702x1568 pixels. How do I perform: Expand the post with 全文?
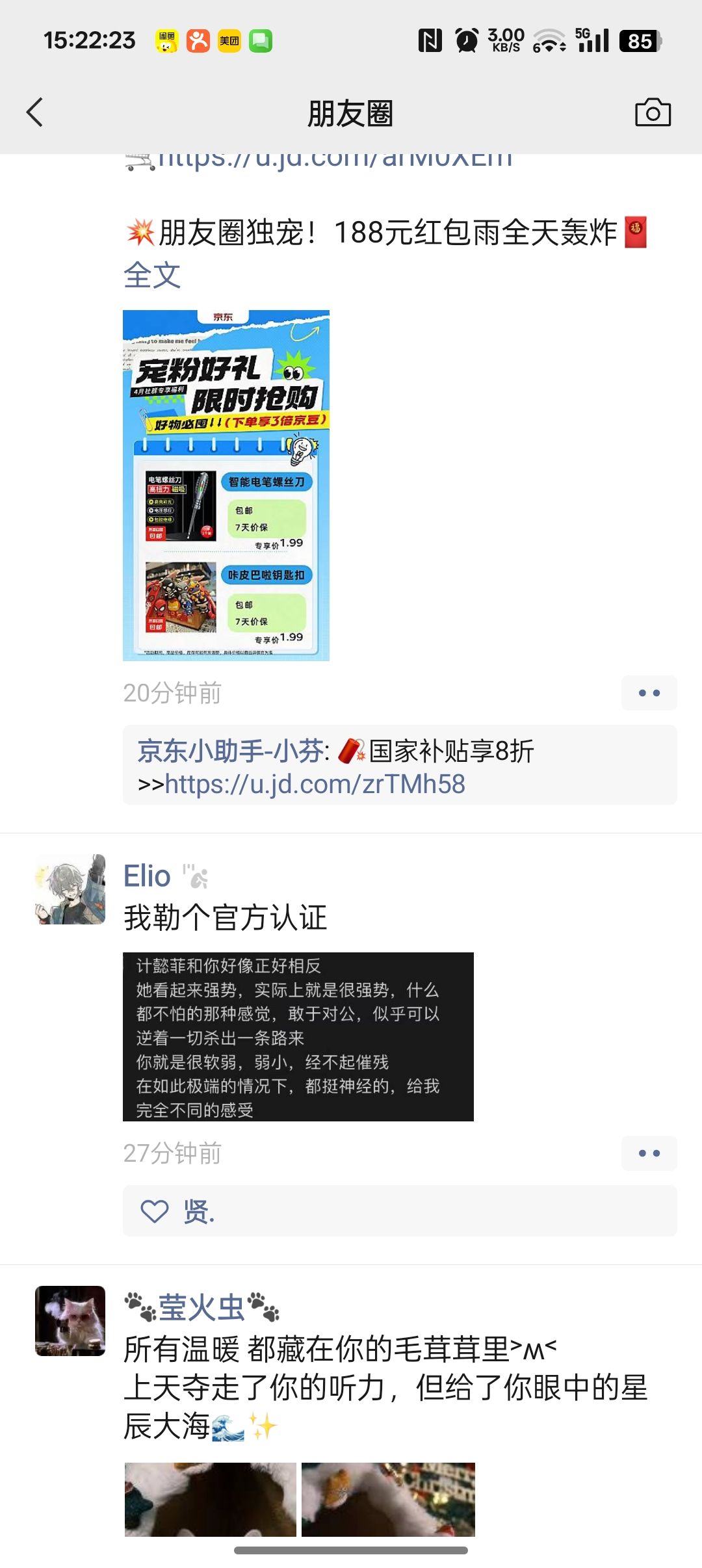[x=152, y=275]
